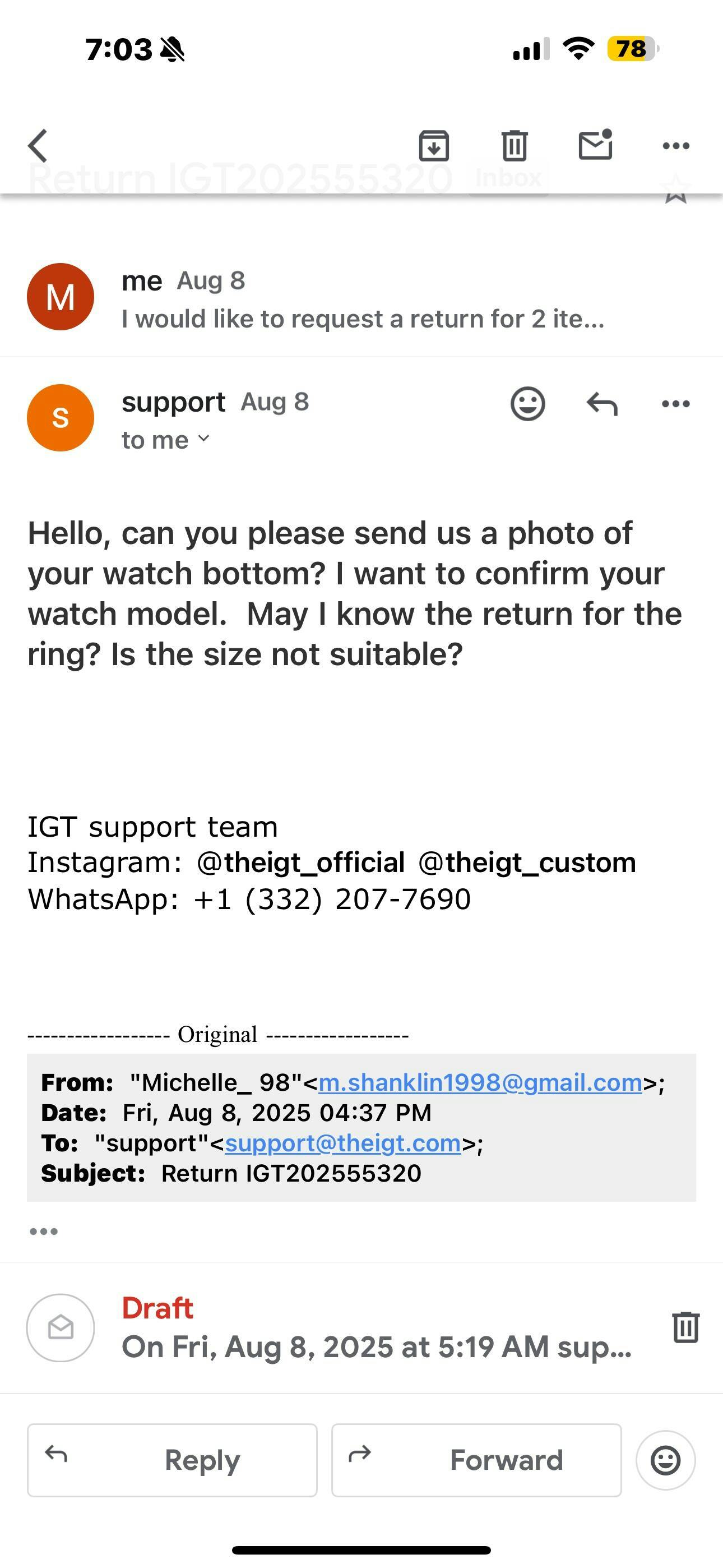The width and height of the screenshot is (723, 1568).
Task: Open the m.shanklin1998@gmail.com email link
Action: 480,1083
